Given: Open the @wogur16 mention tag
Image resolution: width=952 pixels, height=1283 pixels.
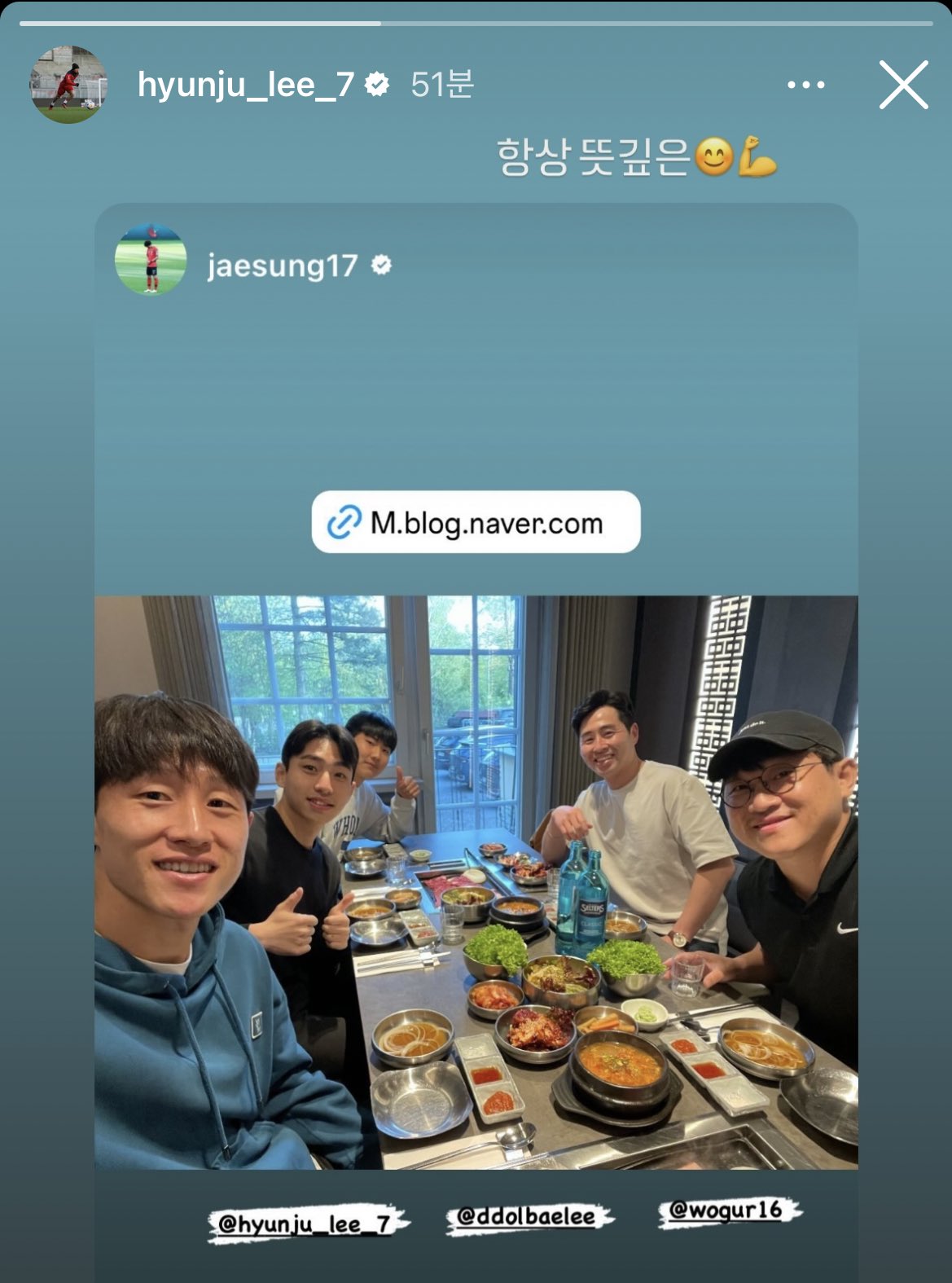Looking at the screenshot, I should click(x=727, y=1211).
